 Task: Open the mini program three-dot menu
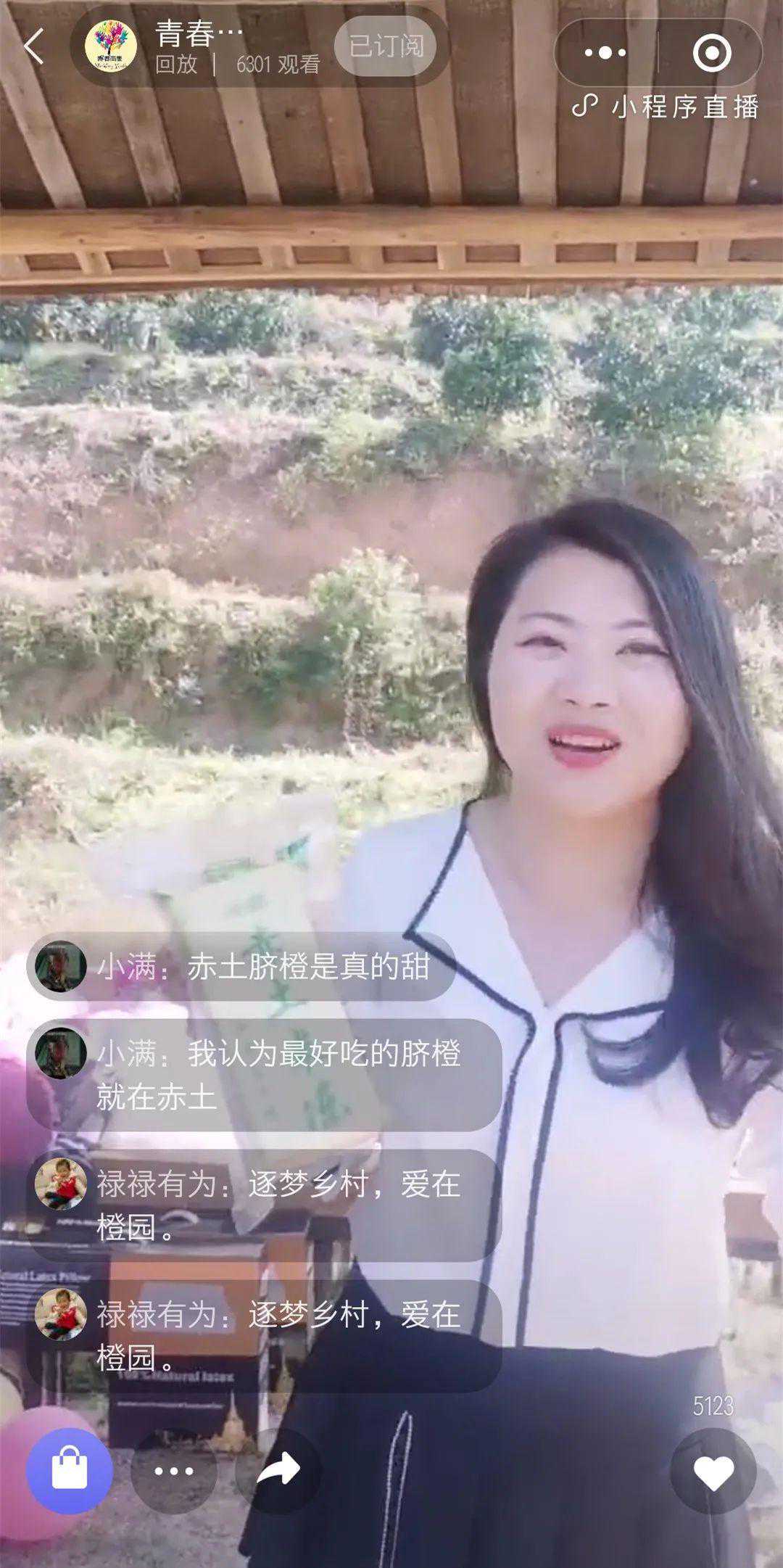click(605, 53)
